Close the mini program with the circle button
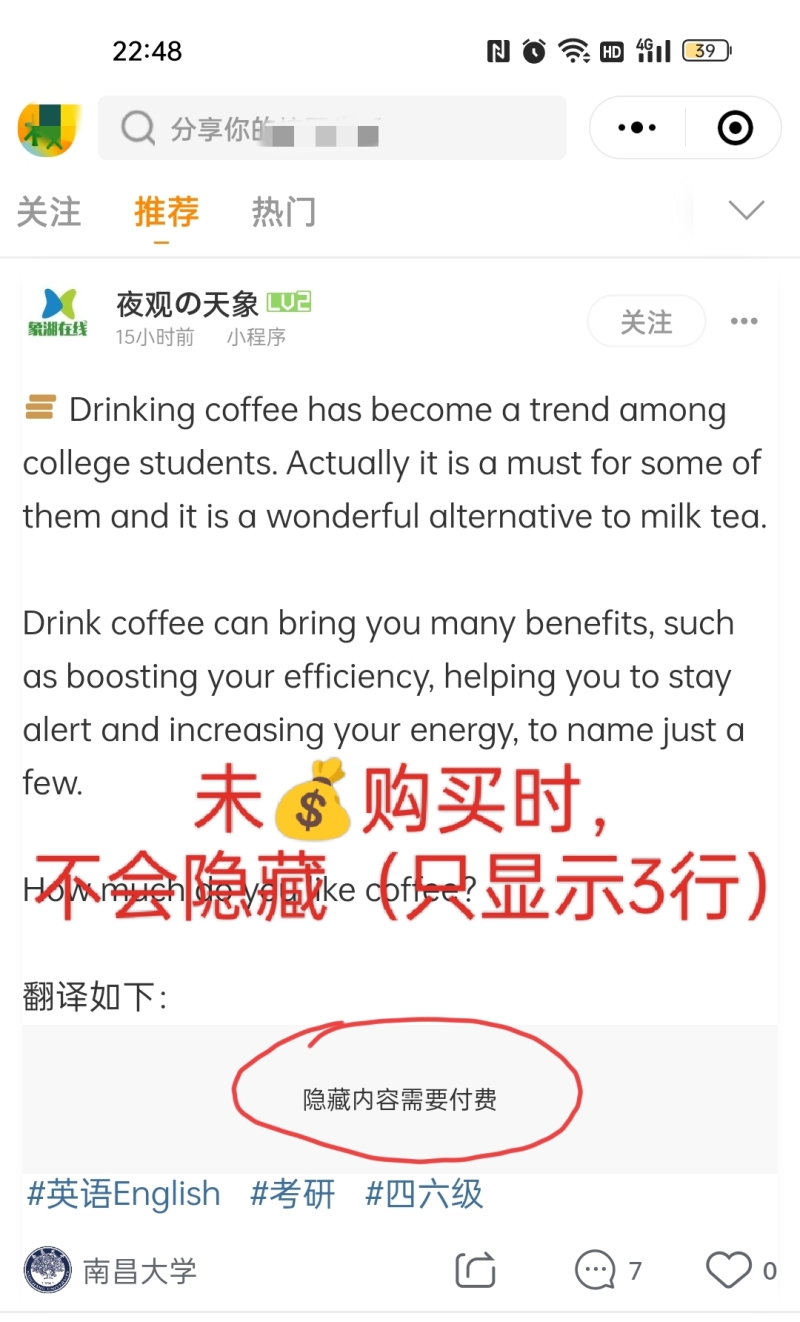This screenshot has height=1322, width=800. 735,128
